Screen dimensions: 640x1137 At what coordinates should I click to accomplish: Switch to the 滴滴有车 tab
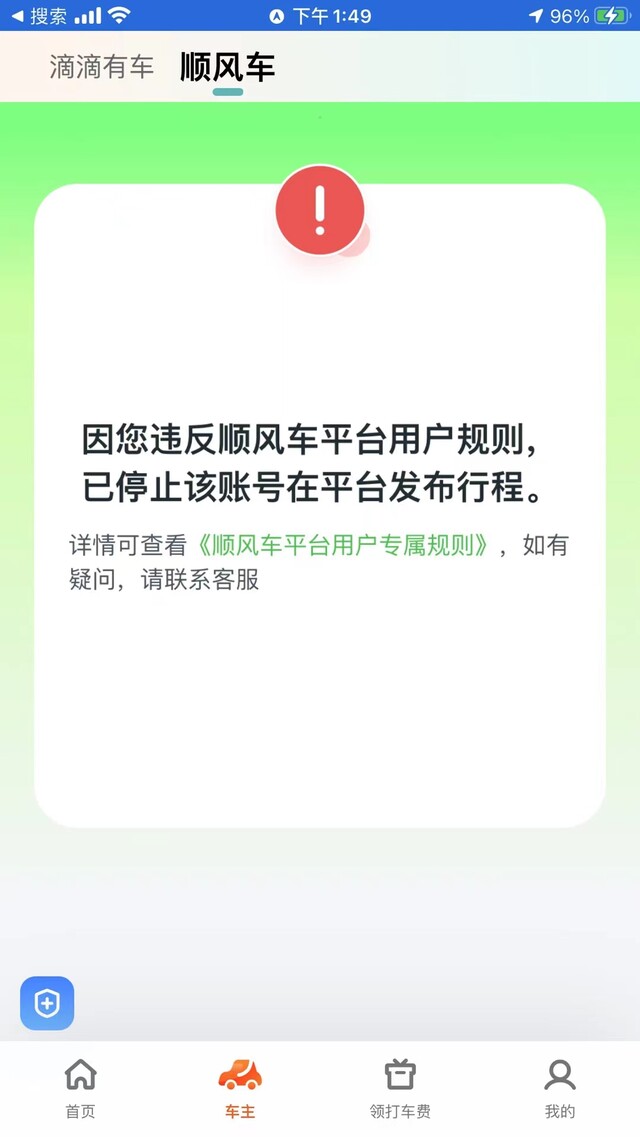click(x=101, y=67)
